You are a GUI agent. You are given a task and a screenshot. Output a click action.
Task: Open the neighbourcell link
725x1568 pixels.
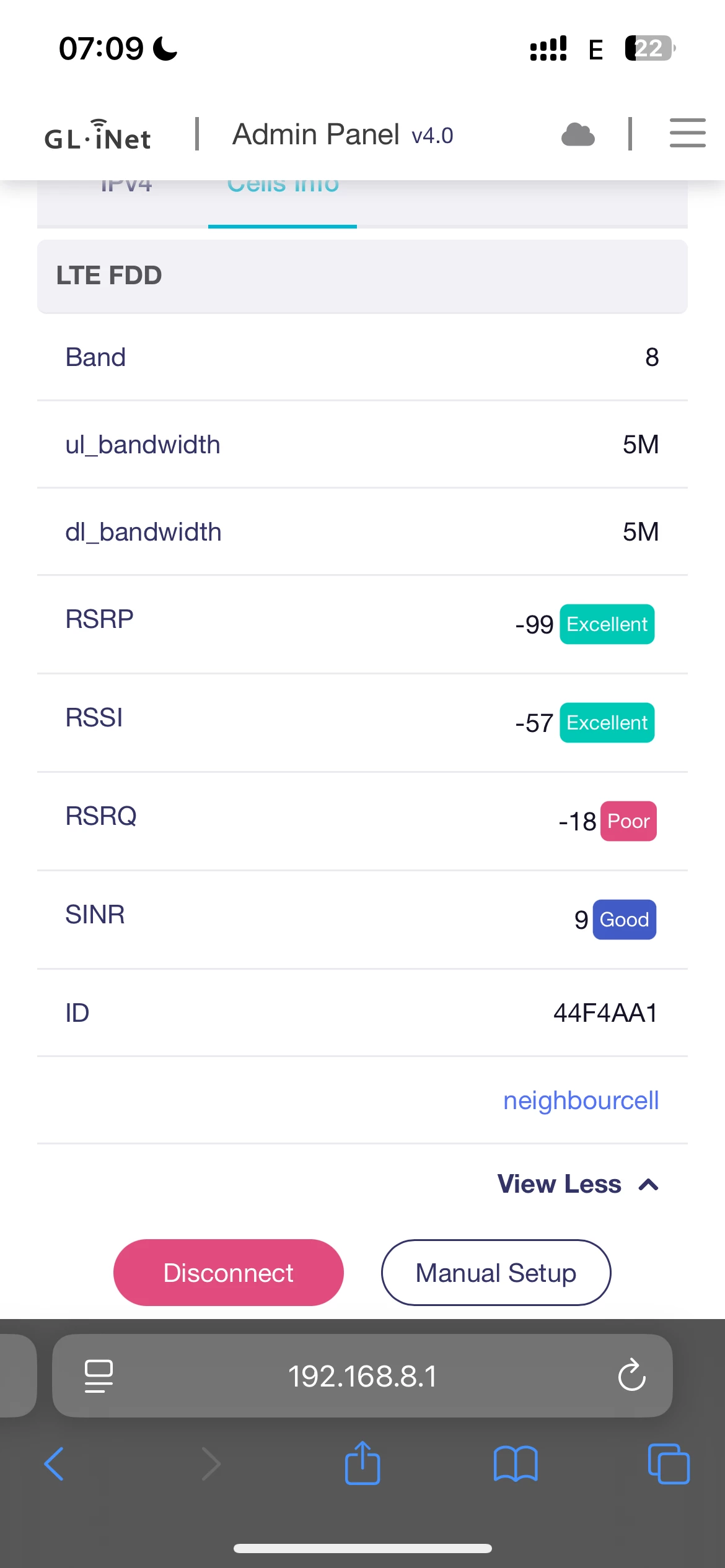tap(581, 1100)
